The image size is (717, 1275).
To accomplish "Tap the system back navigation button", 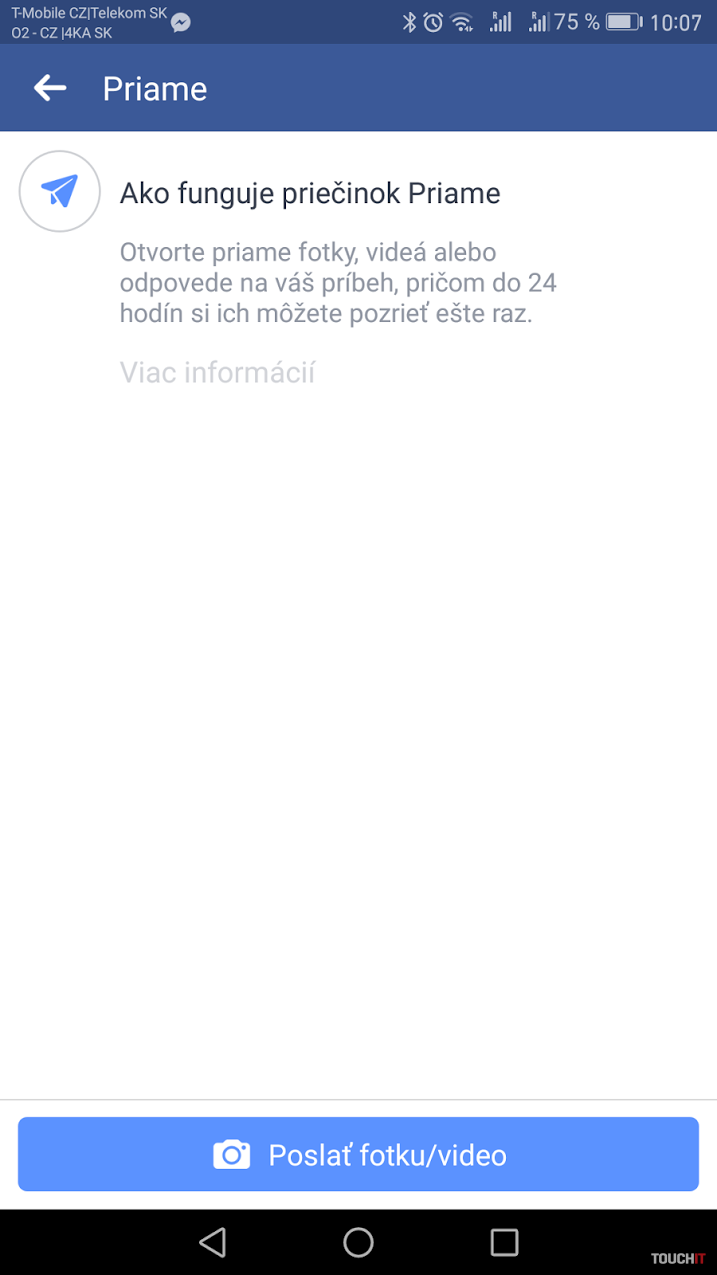I will coord(212,1242).
